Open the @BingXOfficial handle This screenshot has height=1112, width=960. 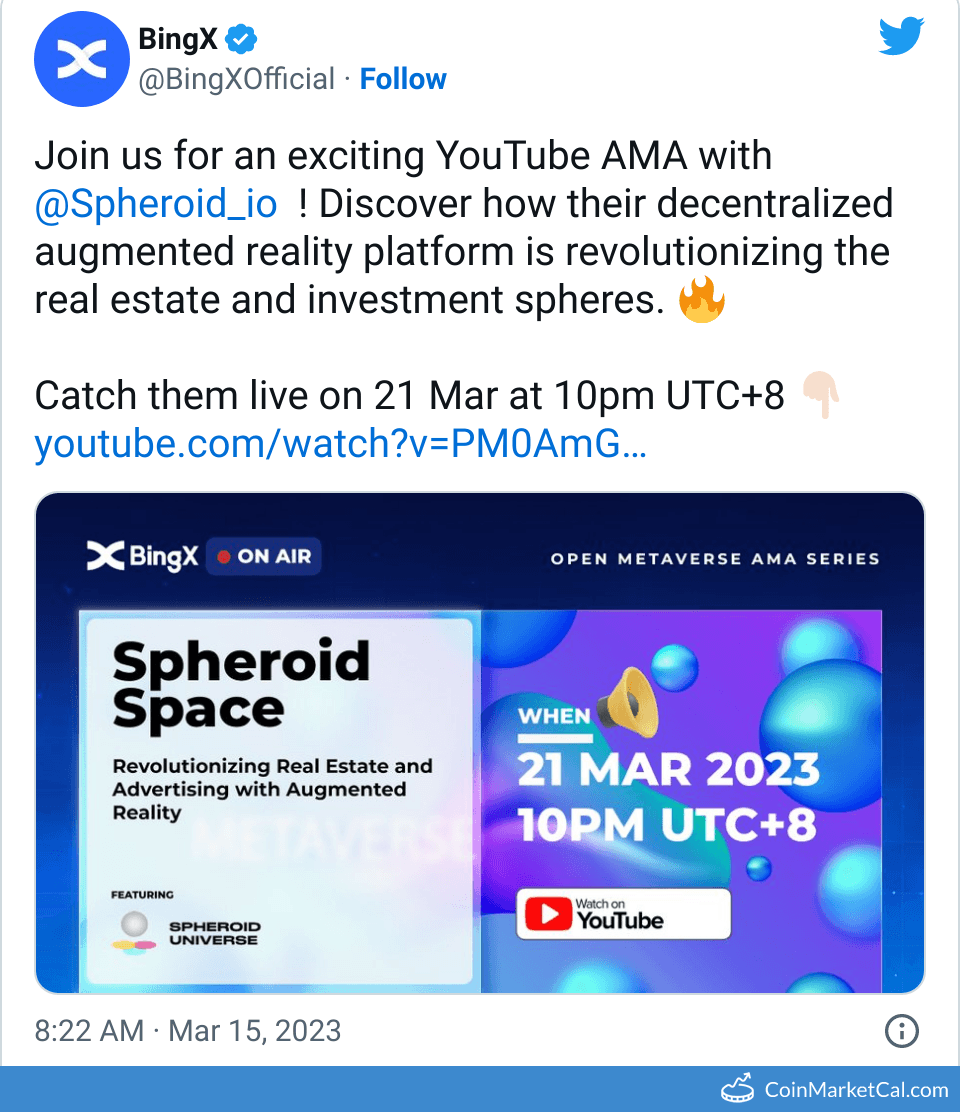[x=236, y=79]
